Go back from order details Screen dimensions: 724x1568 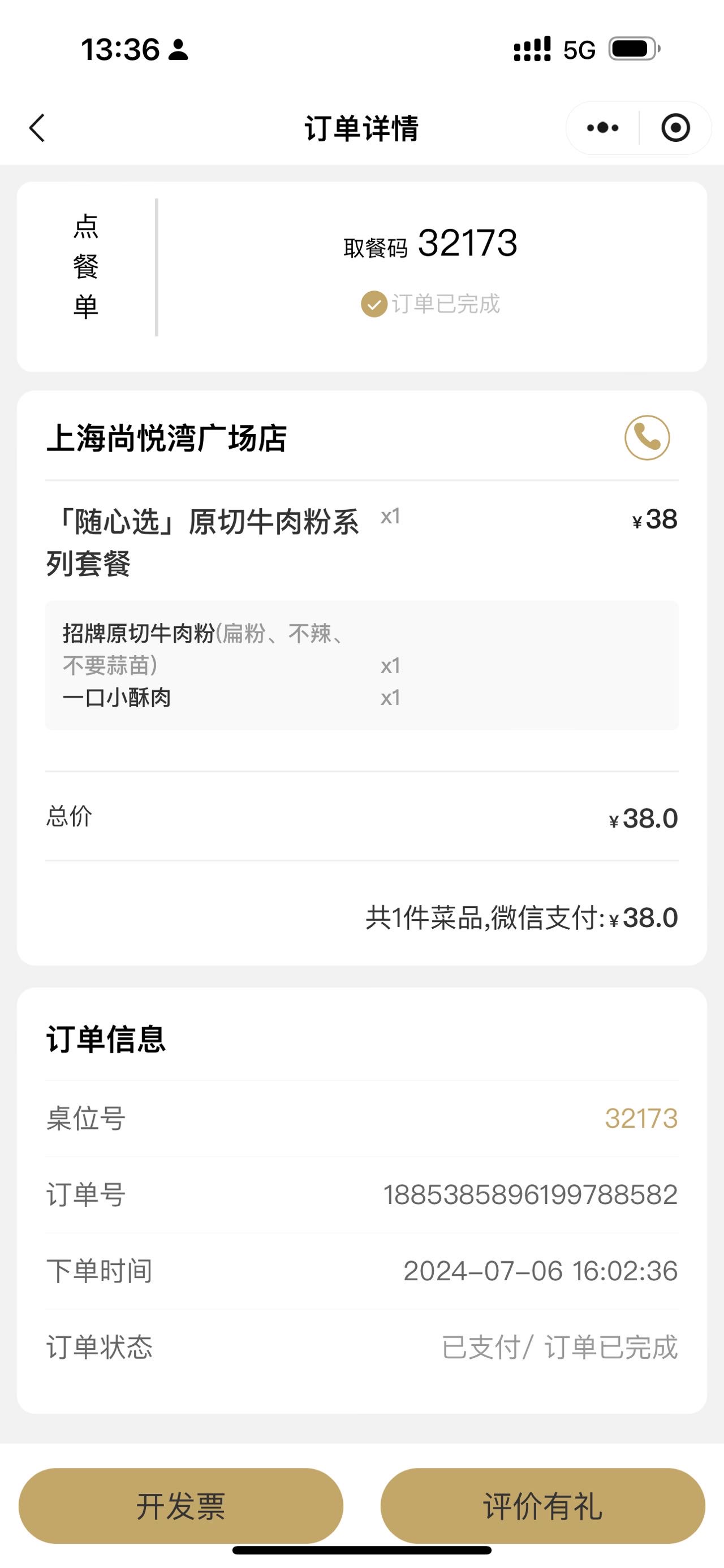click(37, 128)
